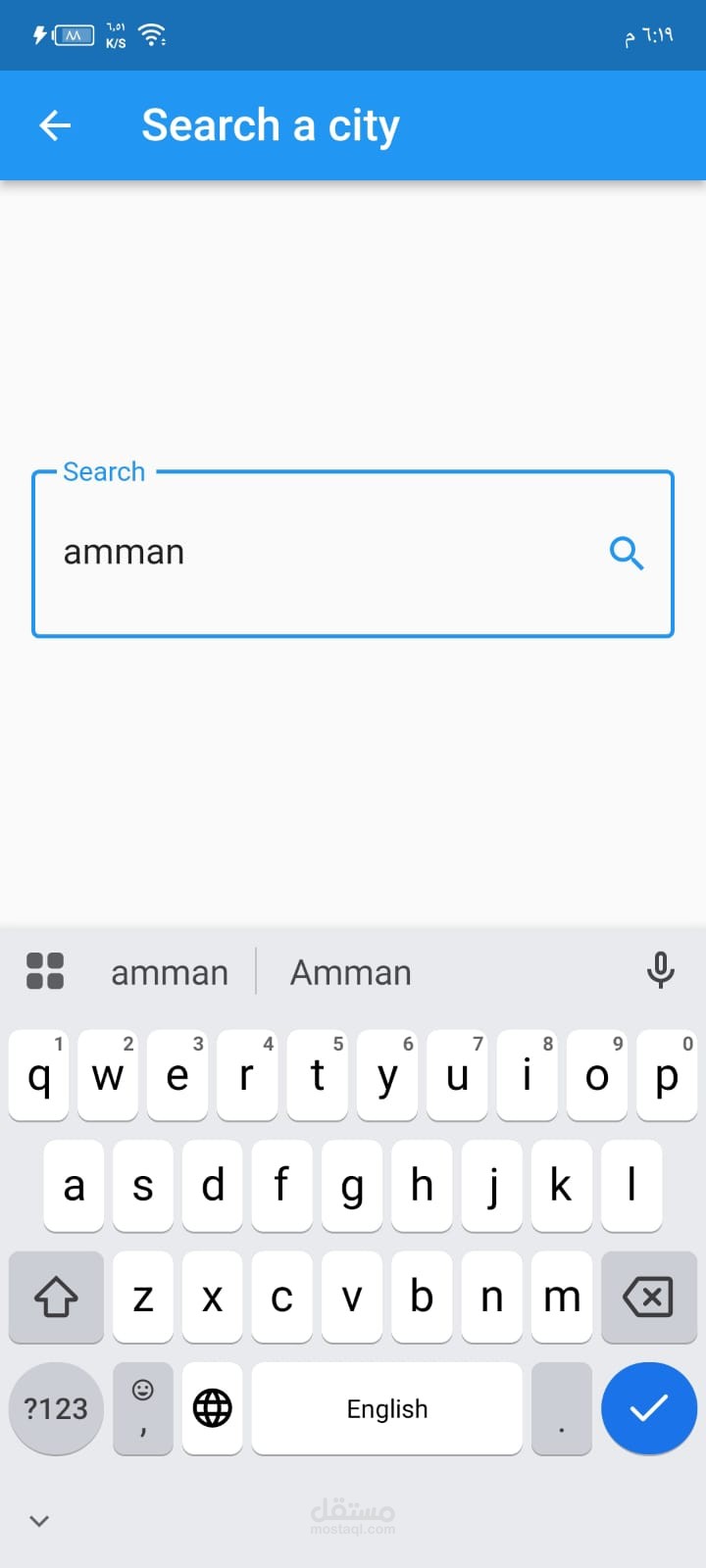706x1568 pixels.
Task: Tap the English space bar
Action: [387, 1408]
